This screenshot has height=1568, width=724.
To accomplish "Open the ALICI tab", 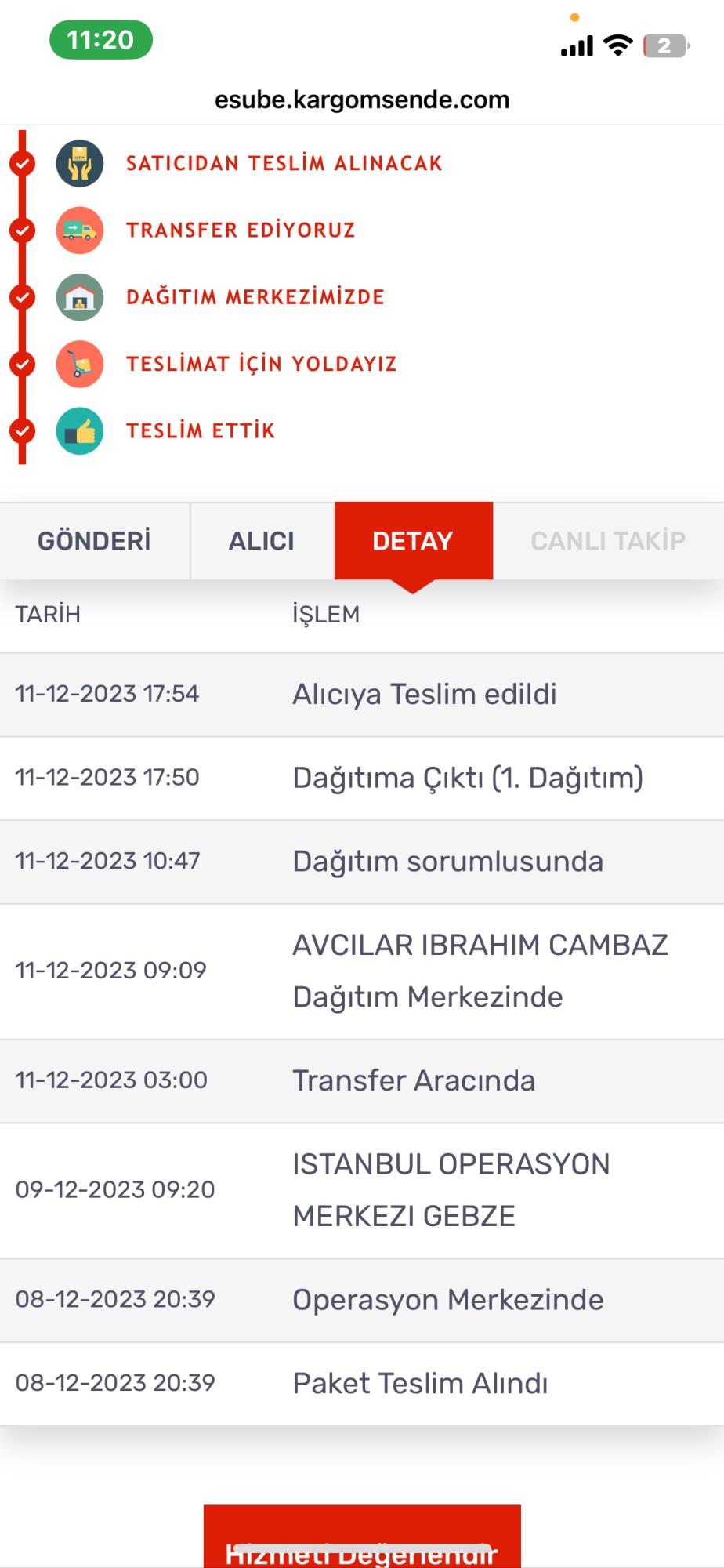I will (262, 541).
